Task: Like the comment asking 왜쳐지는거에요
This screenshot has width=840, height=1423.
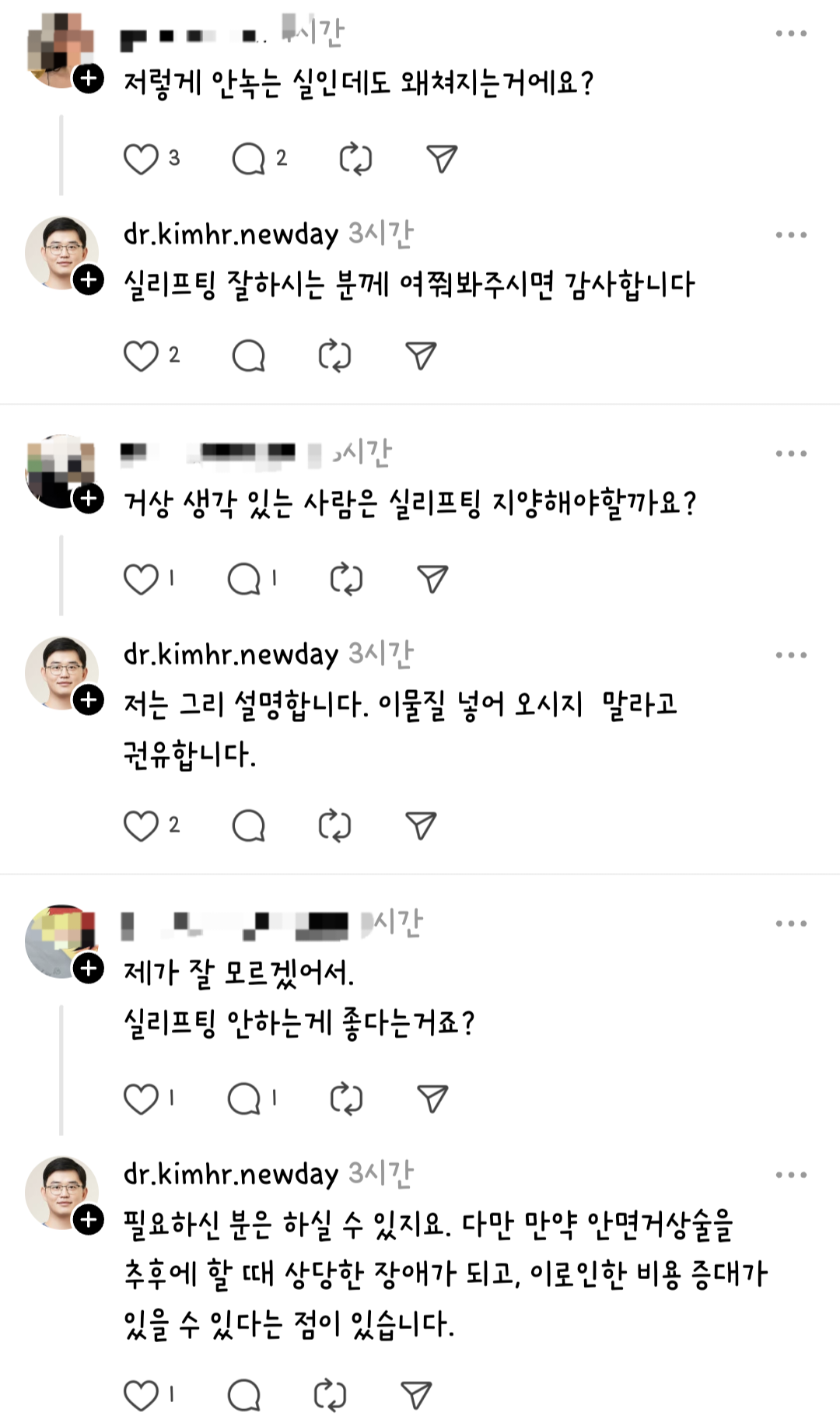Action: point(141,159)
